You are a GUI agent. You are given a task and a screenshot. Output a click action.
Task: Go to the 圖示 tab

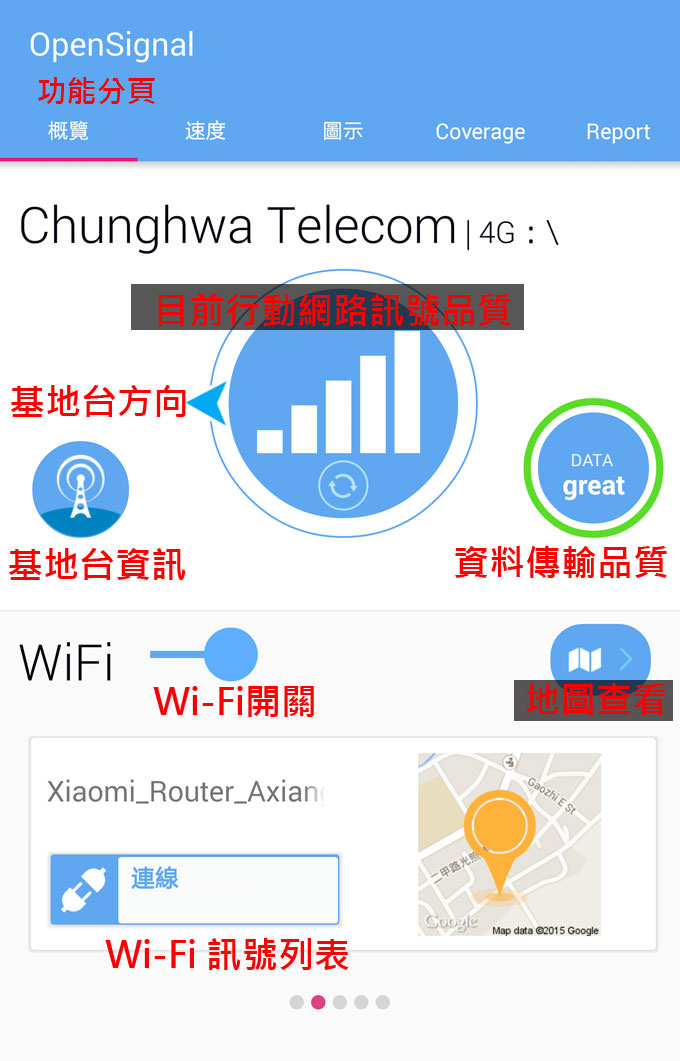[342, 132]
